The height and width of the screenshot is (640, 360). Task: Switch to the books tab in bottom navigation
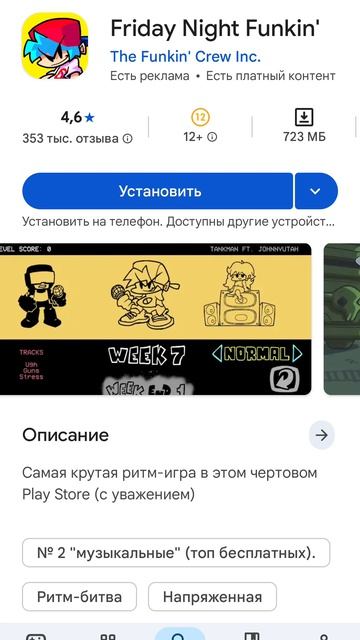251,635
